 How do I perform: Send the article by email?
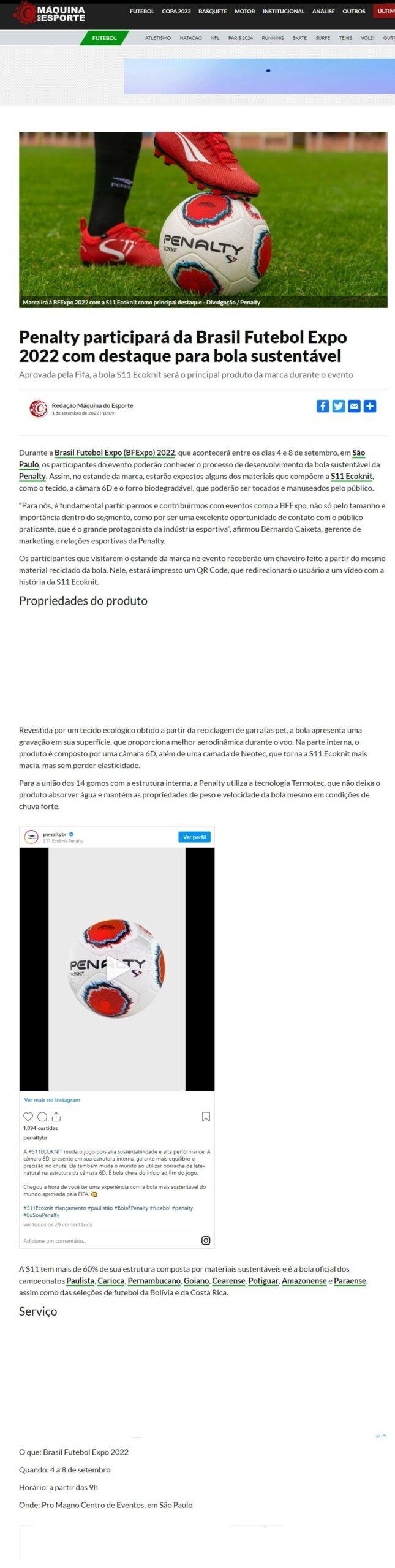click(x=354, y=406)
